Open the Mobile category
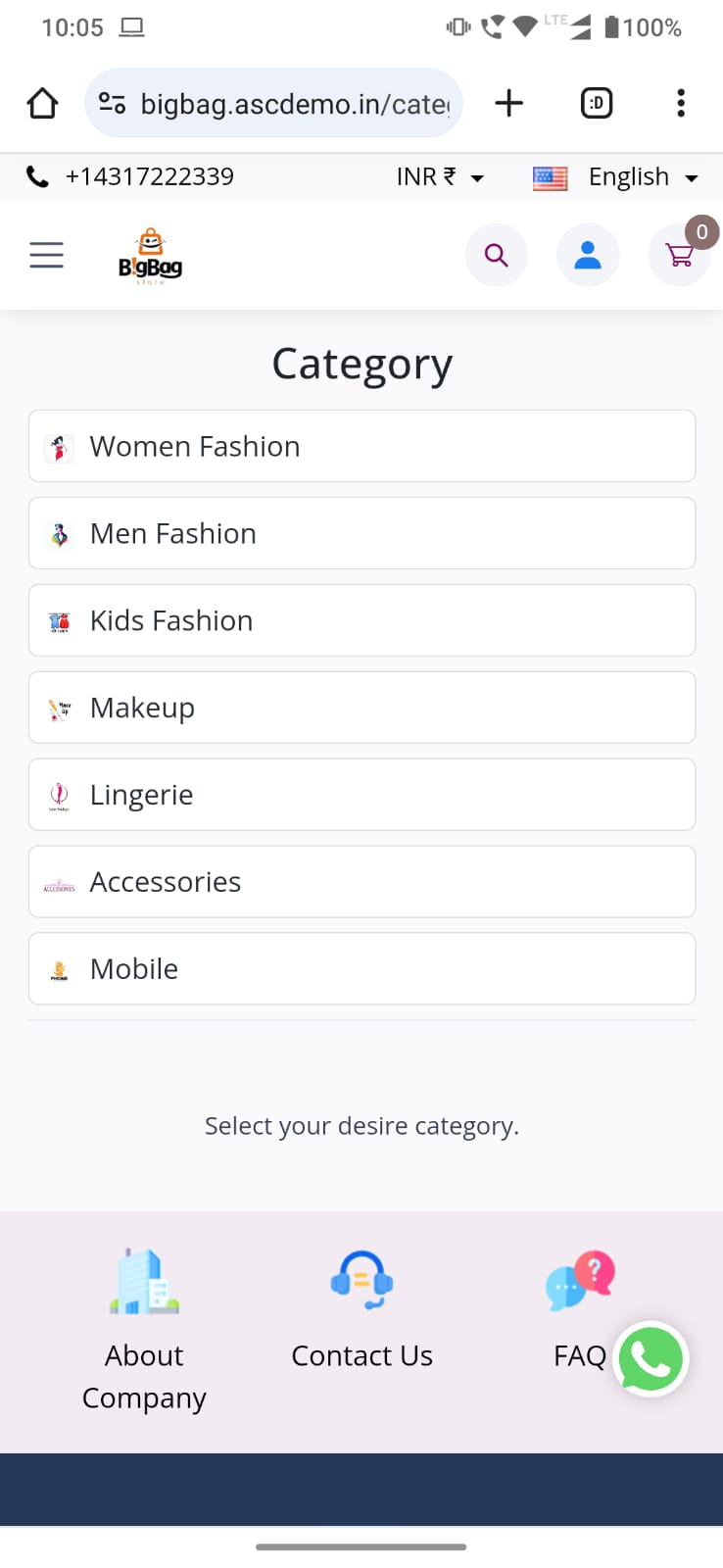Image resolution: width=723 pixels, height=1568 pixels. (x=362, y=969)
